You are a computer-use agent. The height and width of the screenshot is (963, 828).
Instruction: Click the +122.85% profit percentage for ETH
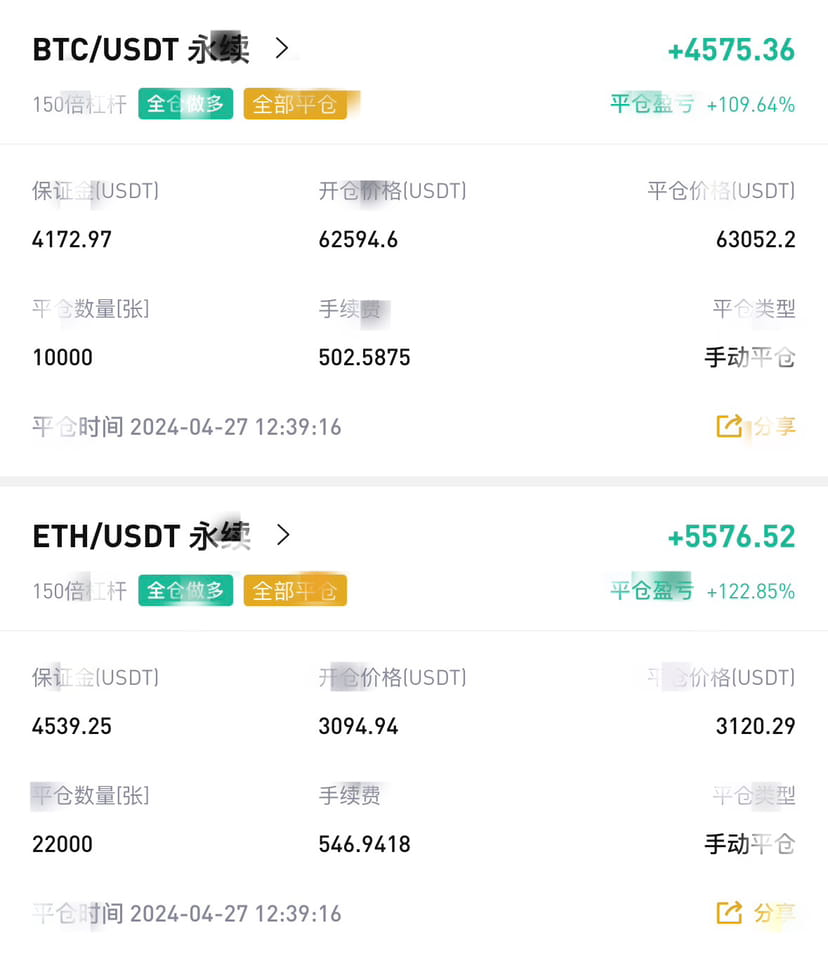point(750,590)
